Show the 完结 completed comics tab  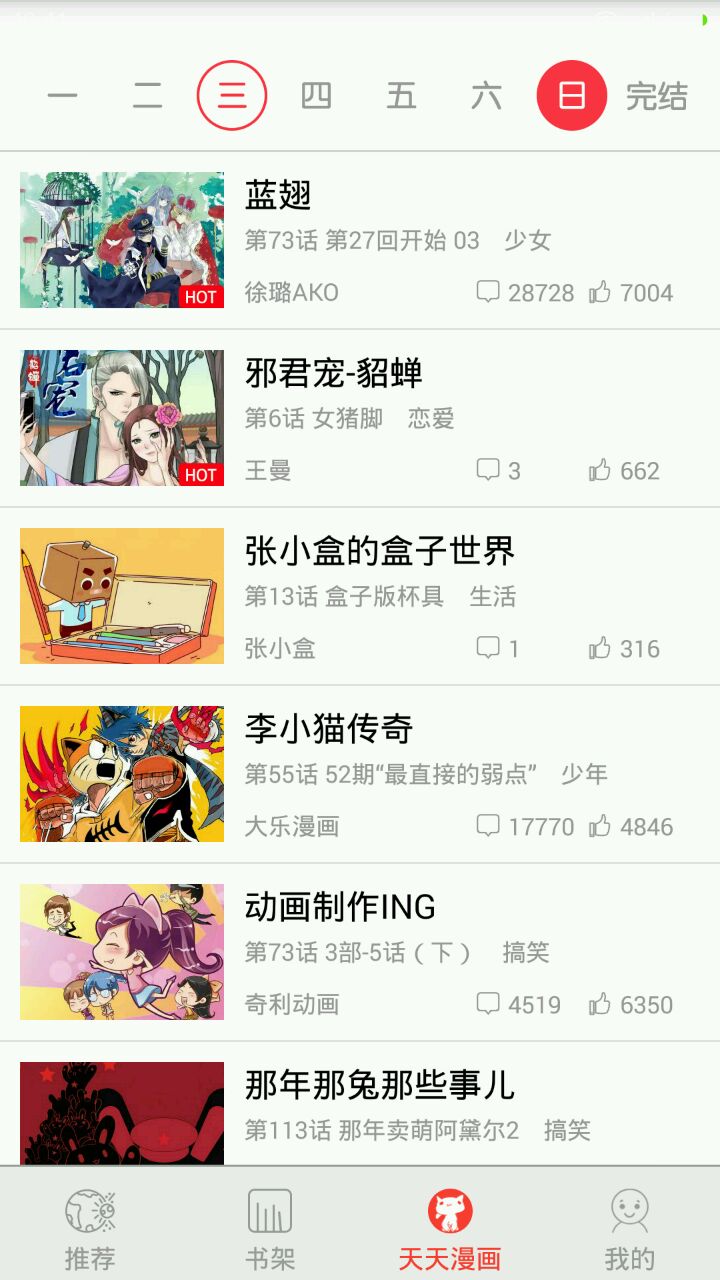tap(656, 96)
